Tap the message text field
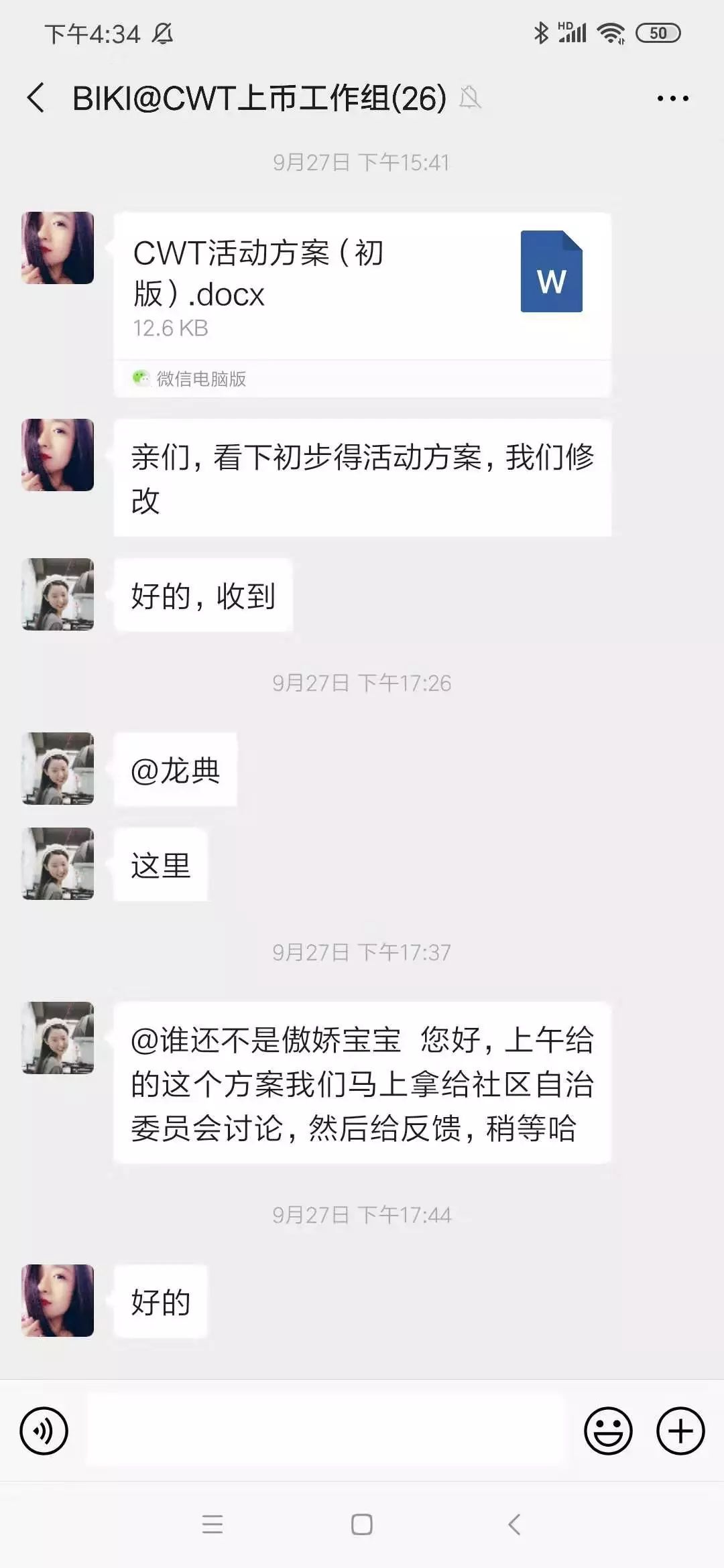The height and width of the screenshot is (1568, 724). 326,1431
